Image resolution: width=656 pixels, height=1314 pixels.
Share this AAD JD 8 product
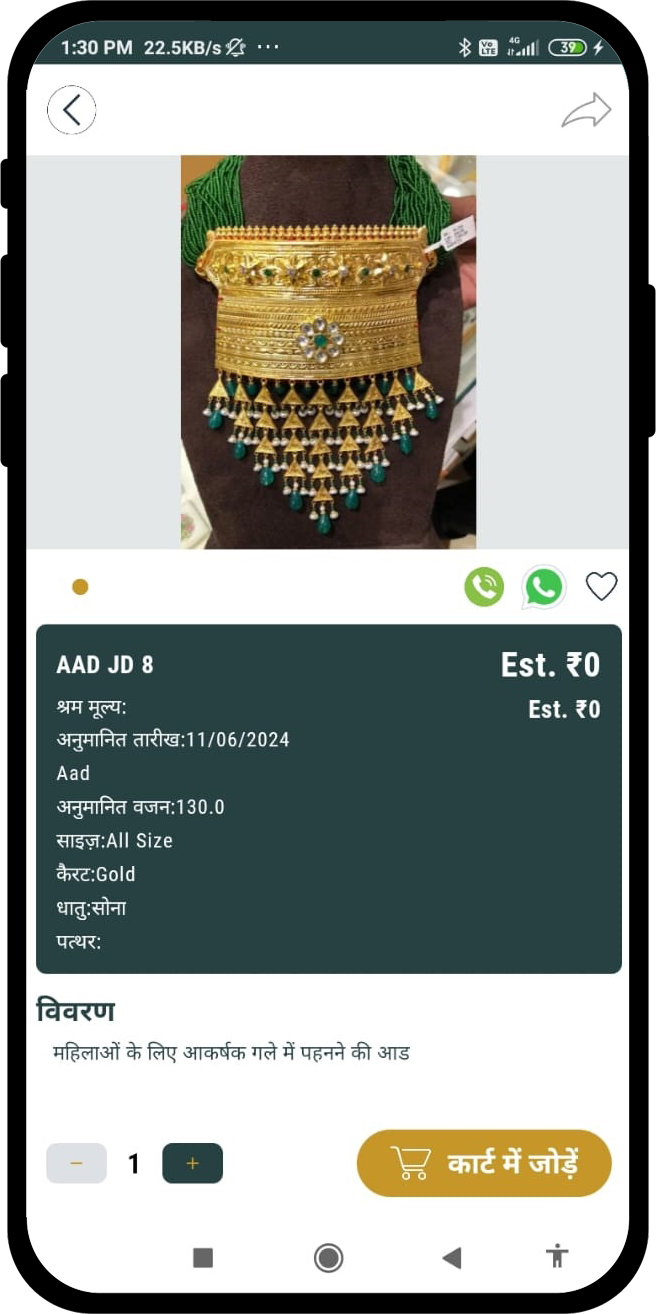click(586, 110)
